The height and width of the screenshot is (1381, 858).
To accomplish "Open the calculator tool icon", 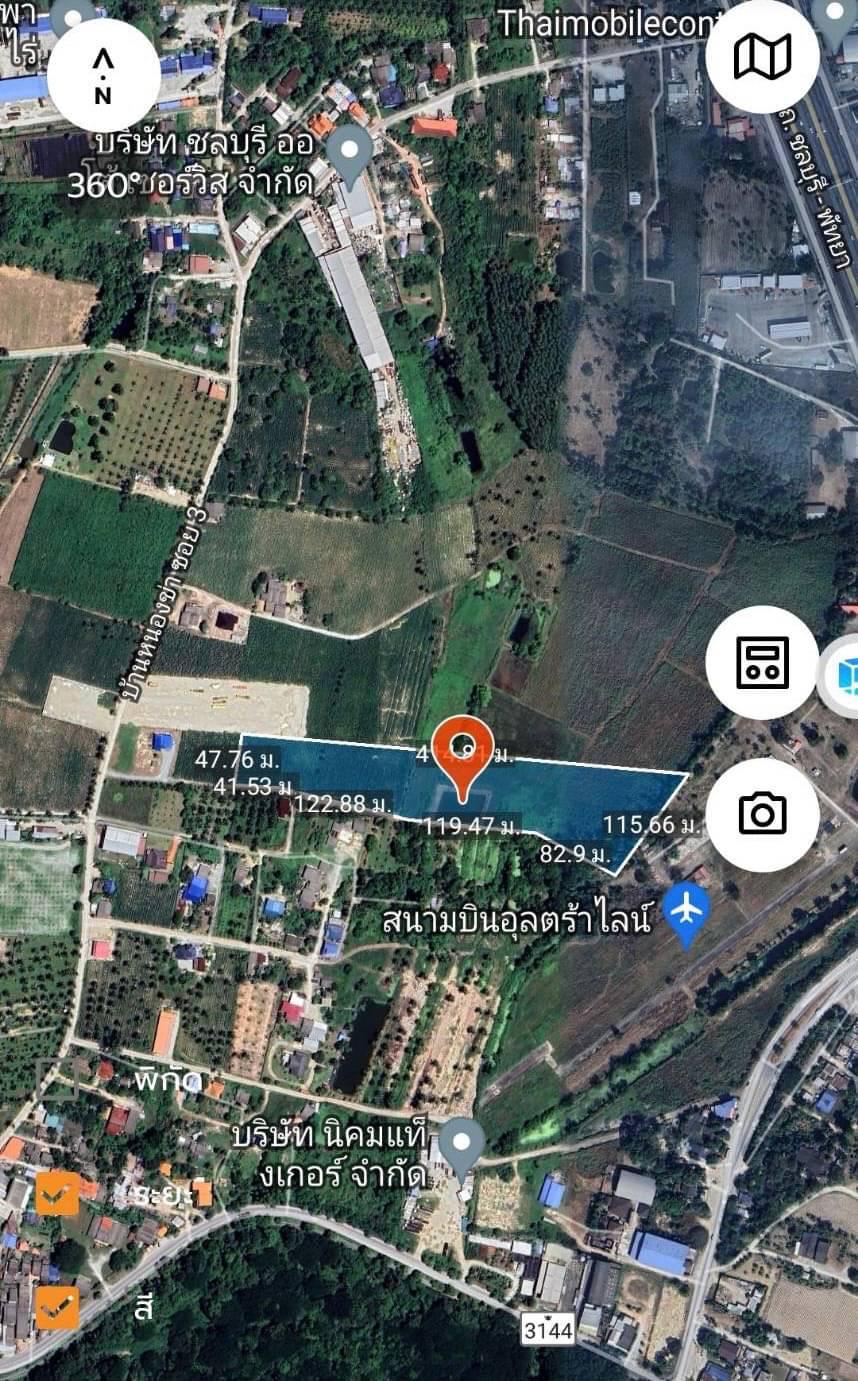I will [x=762, y=662].
